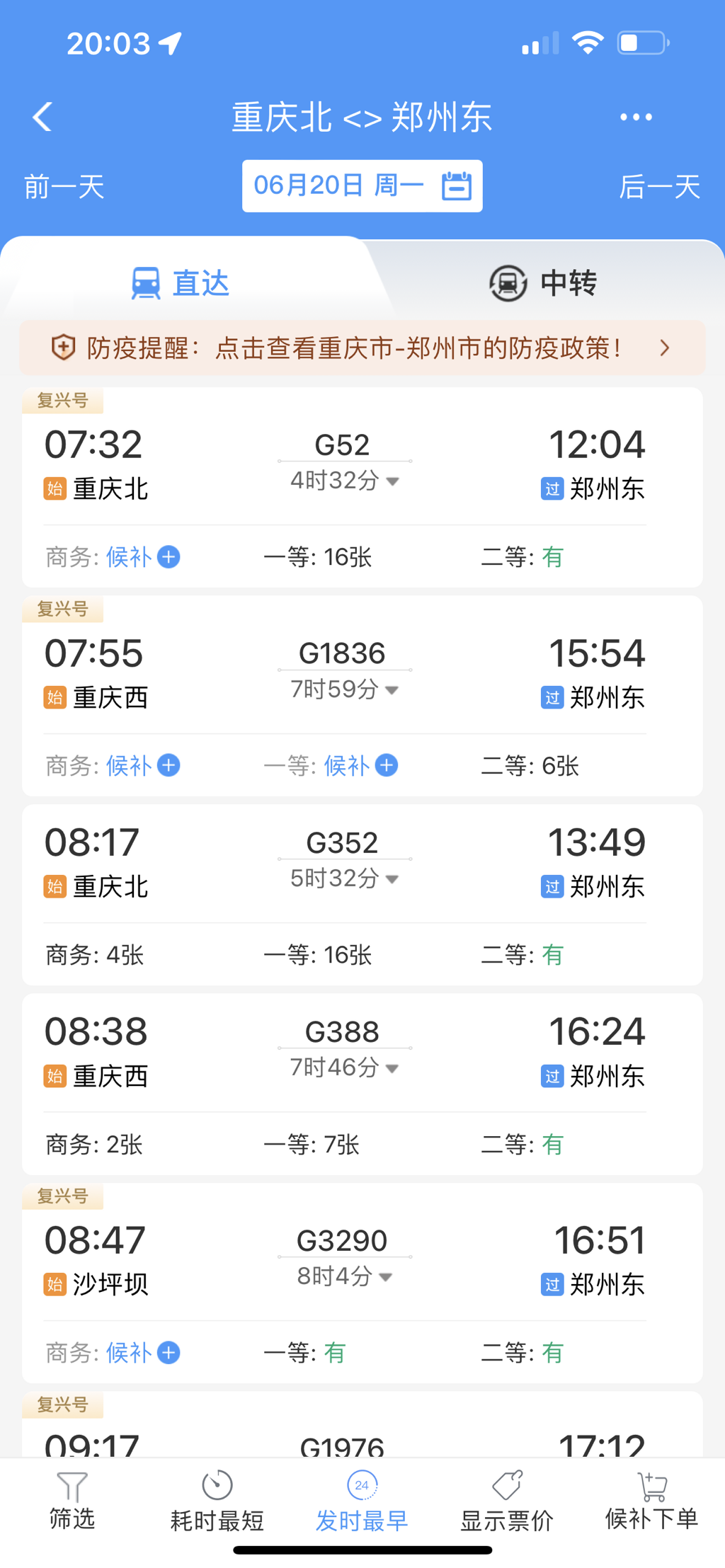Screen dimensions: 725x1568
Task: Expand the stops list under G1836 7时59分
Action: tap(345, 689)
